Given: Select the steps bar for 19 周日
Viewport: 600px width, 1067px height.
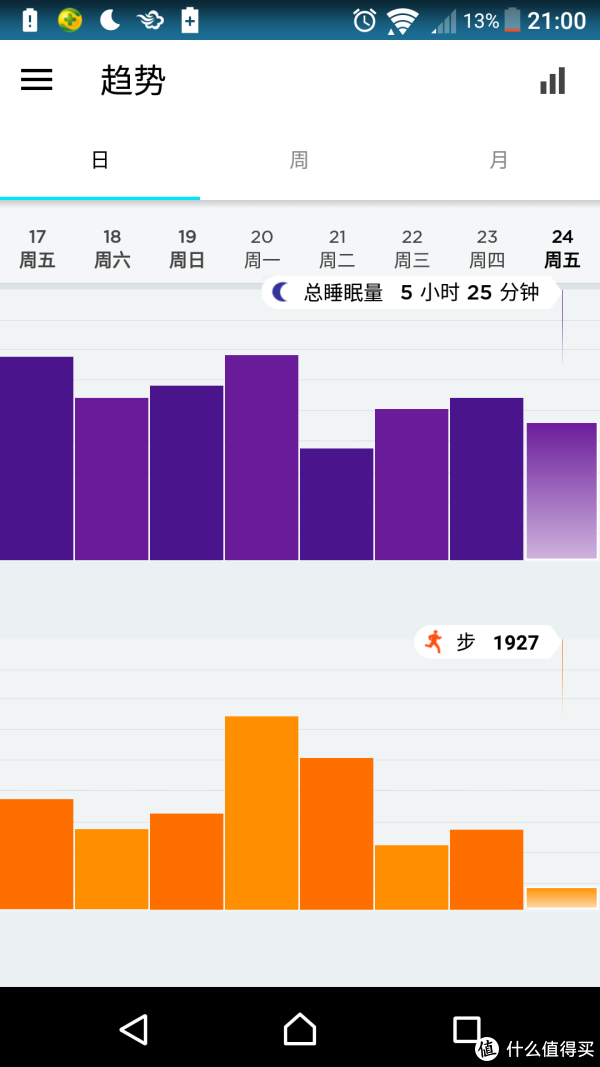Looking at the screenshot, I should pyautogui.click(x=186, y=861).
